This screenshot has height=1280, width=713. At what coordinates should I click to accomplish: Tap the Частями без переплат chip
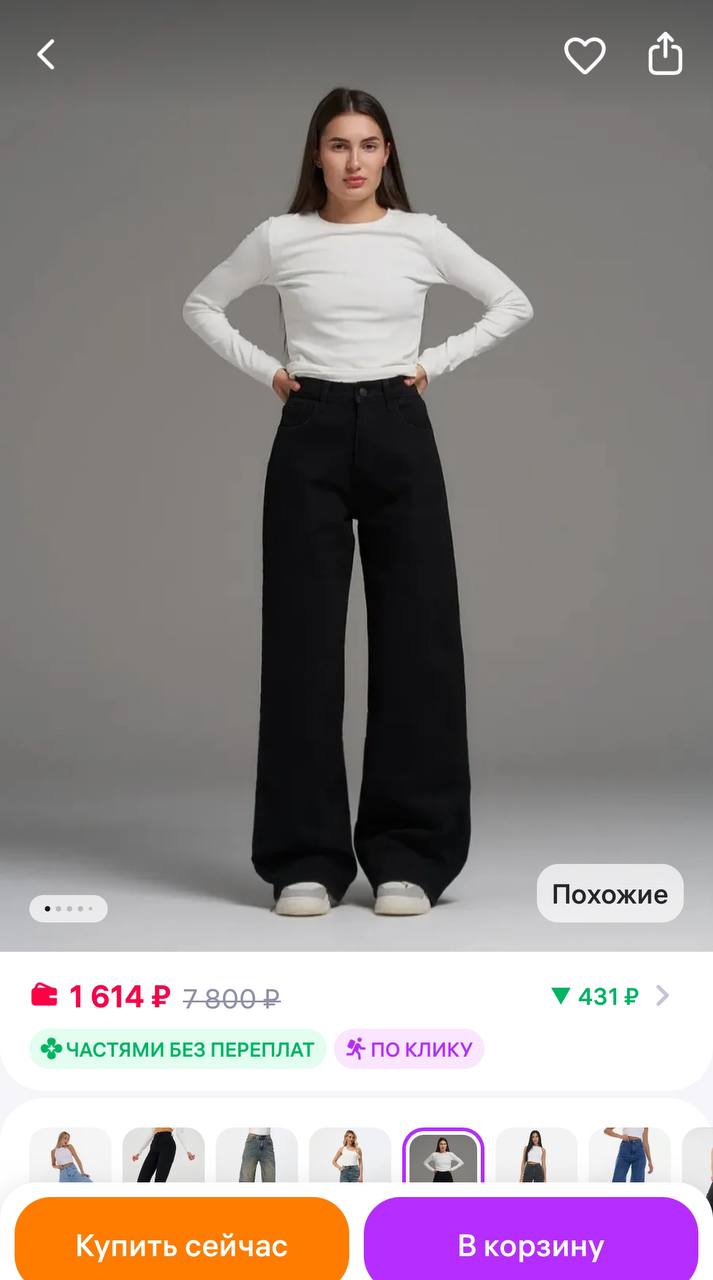coord(178,1049)
